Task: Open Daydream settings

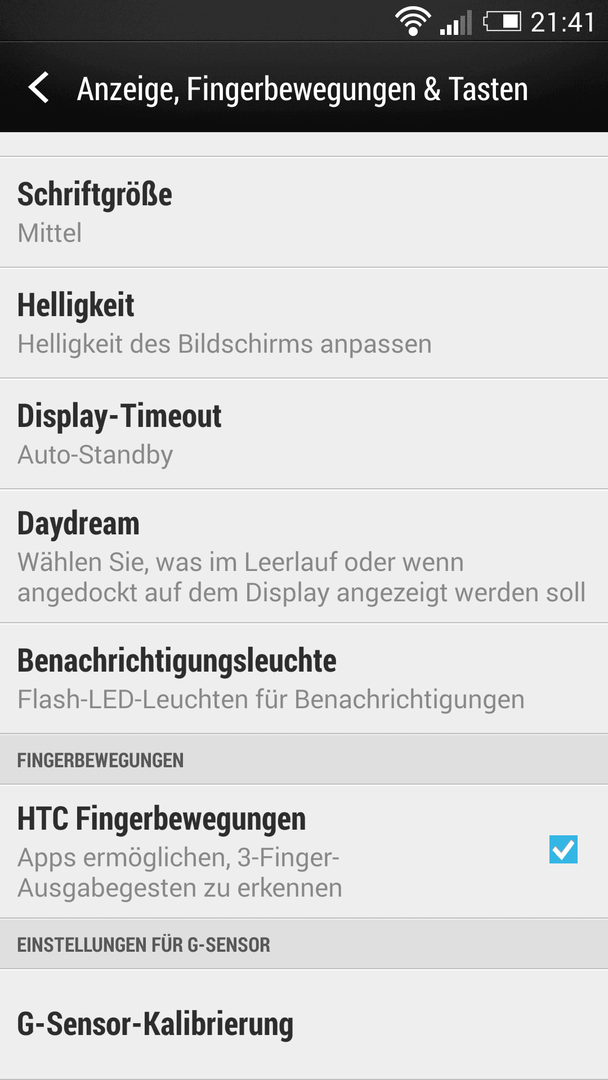Action: 304,556
